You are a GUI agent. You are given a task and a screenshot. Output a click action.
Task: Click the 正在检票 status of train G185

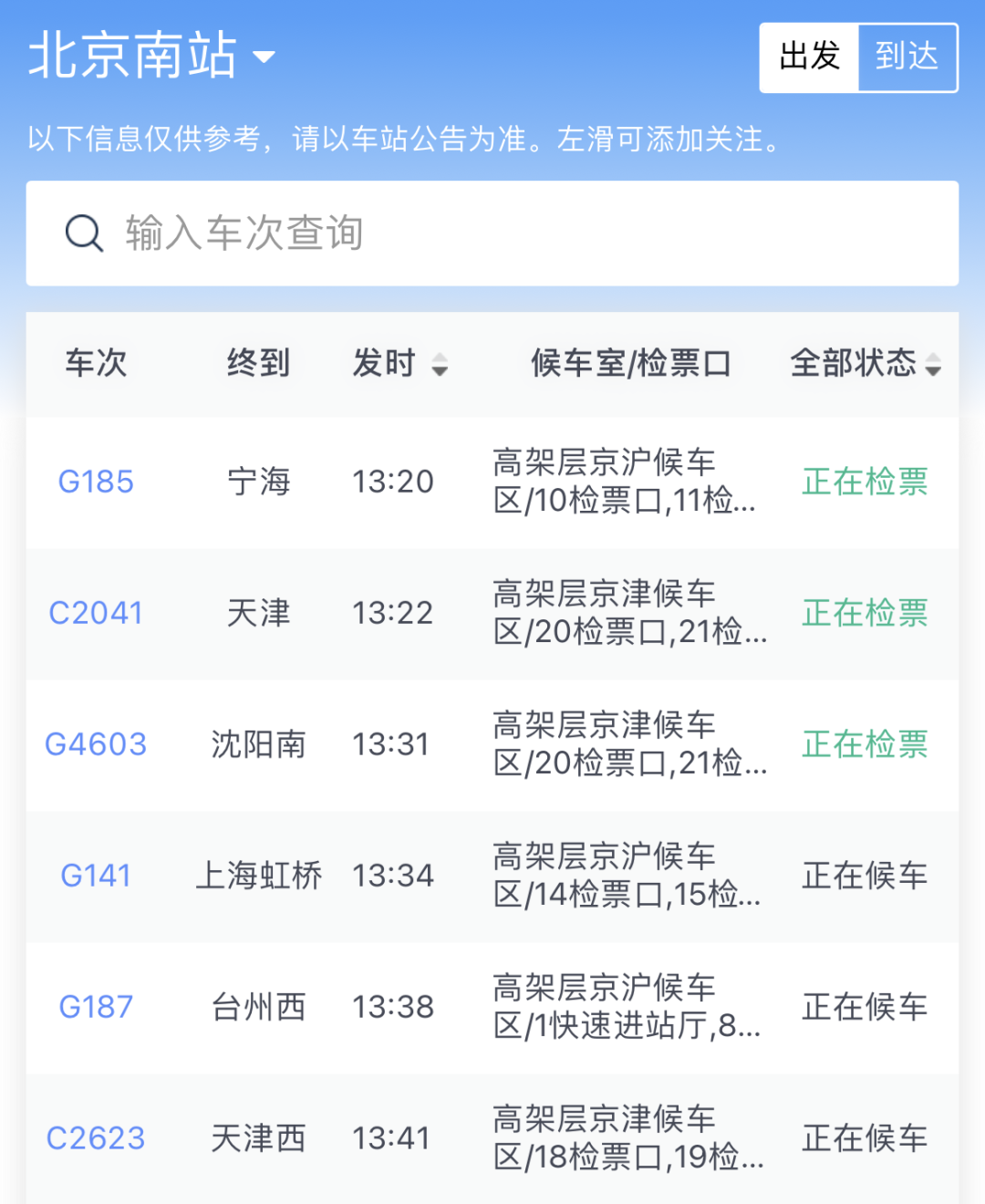[x=863, y=481]
